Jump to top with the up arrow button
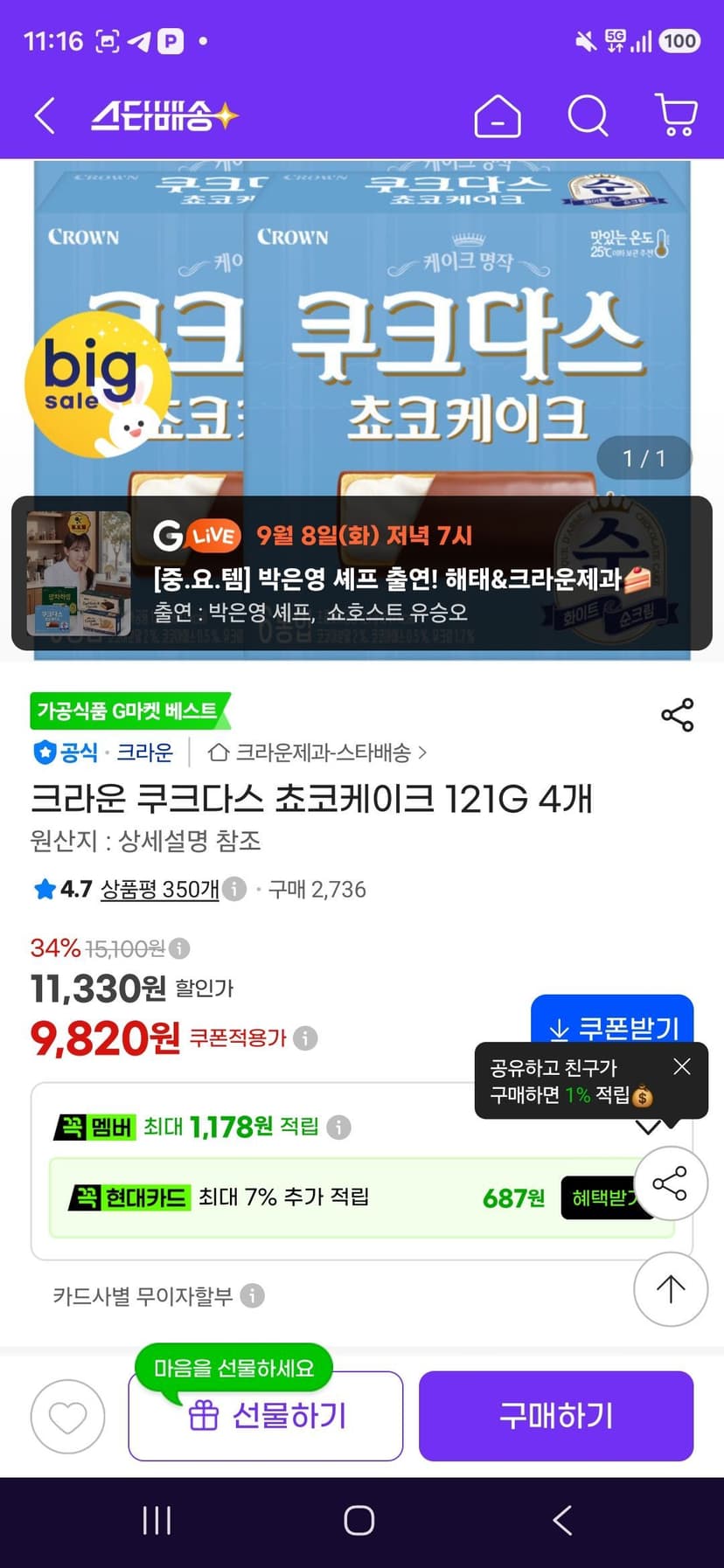This screenshot has width=724, height=1568. [x=671, y=1289]
